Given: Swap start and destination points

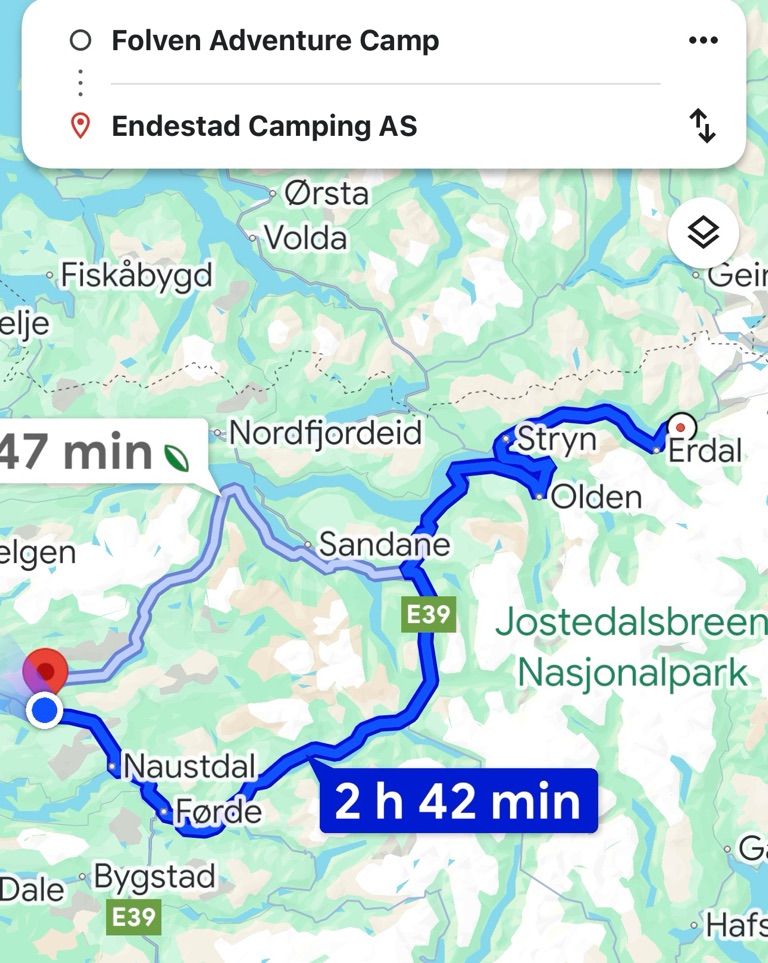Looking at the screenshot, I should 703,126.
